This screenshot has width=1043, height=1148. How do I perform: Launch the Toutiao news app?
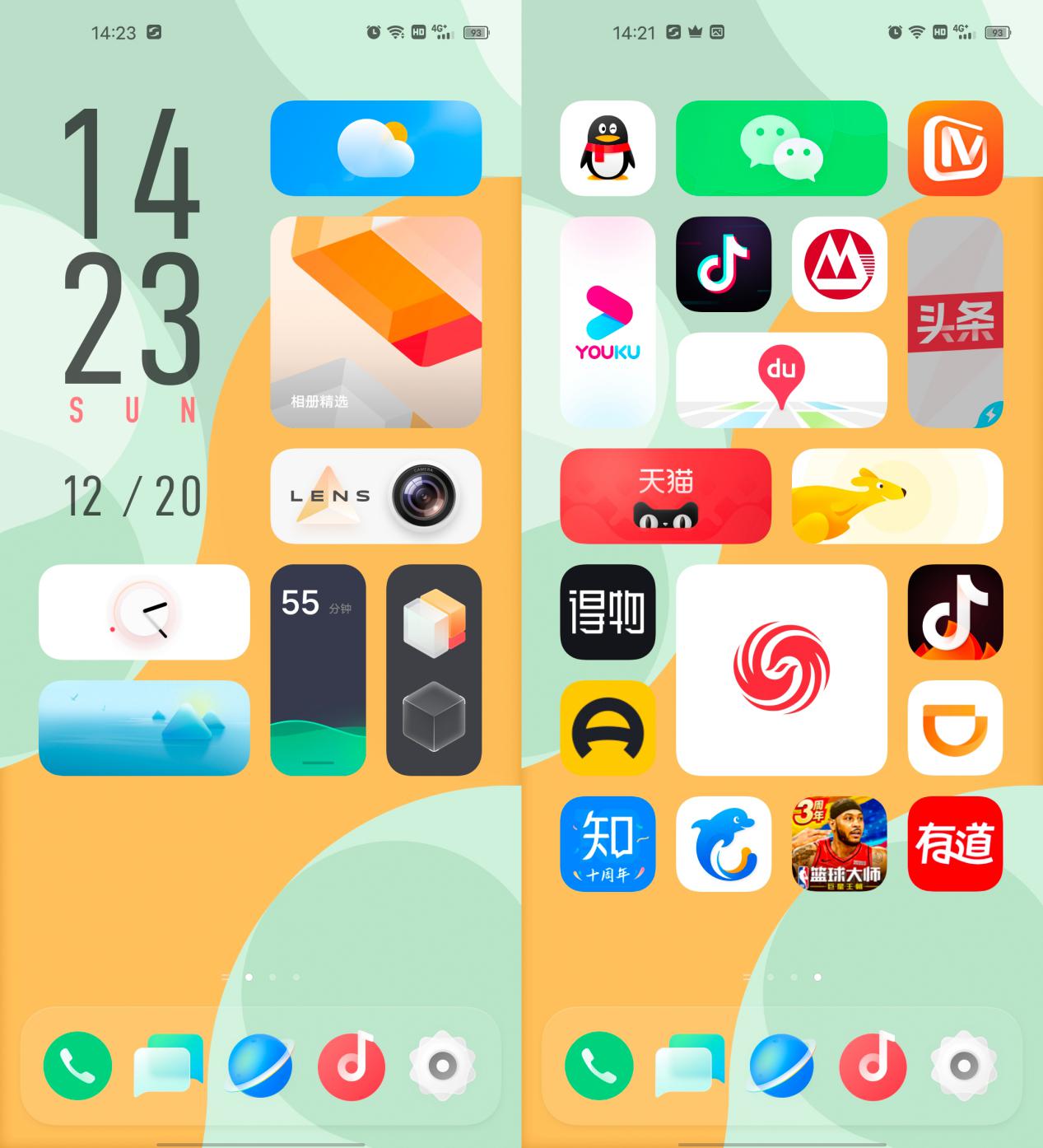pos(955,322)
